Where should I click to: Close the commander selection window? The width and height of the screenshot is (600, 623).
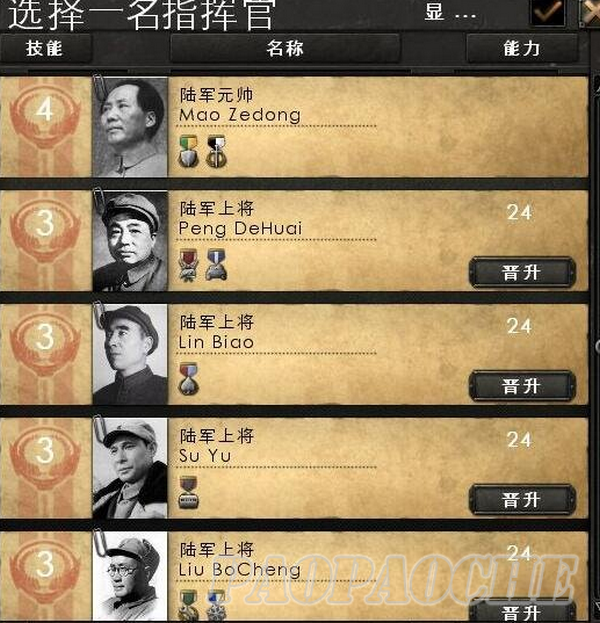[590, 12]
